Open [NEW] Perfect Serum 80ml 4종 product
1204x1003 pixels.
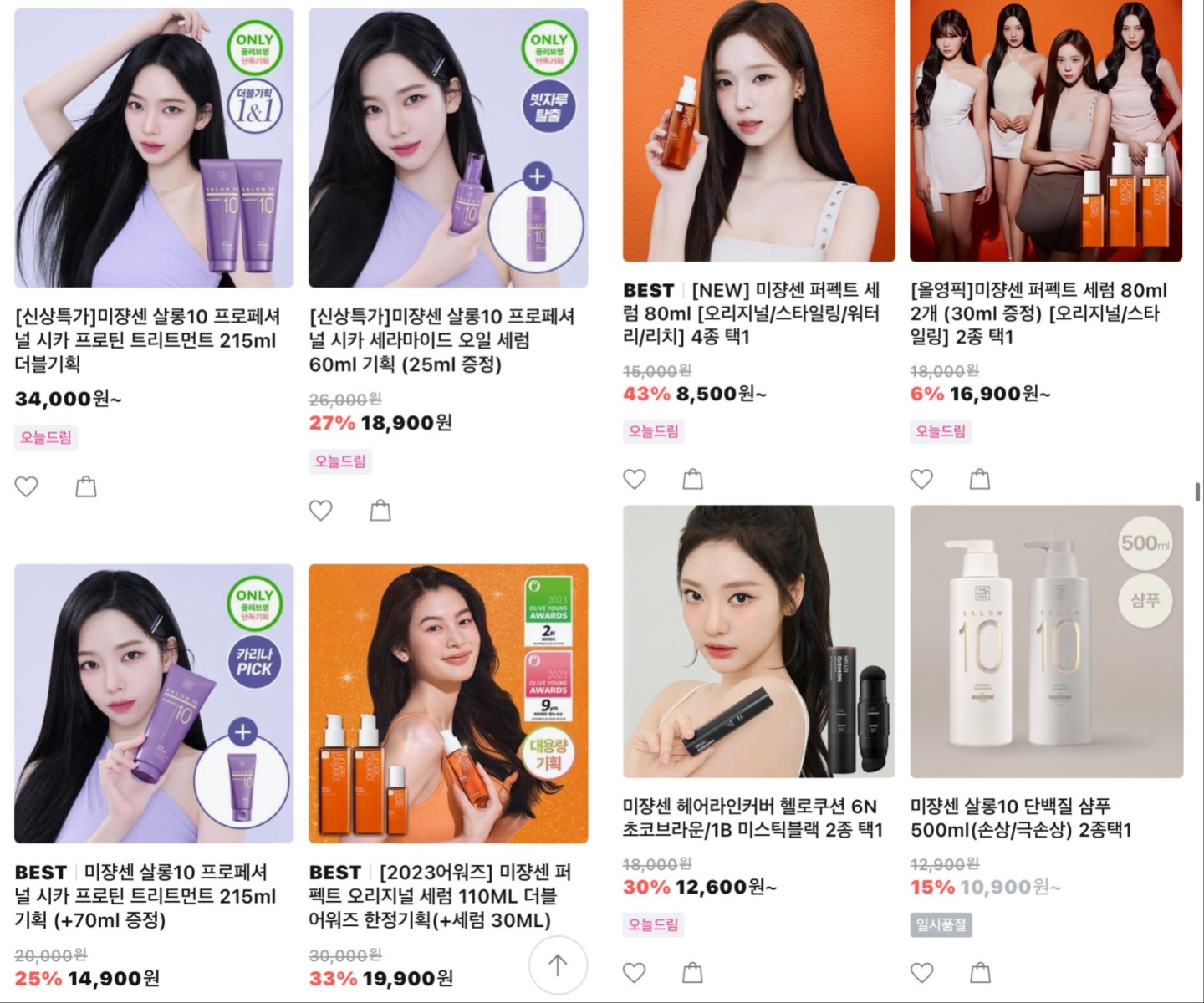[758, 132]
